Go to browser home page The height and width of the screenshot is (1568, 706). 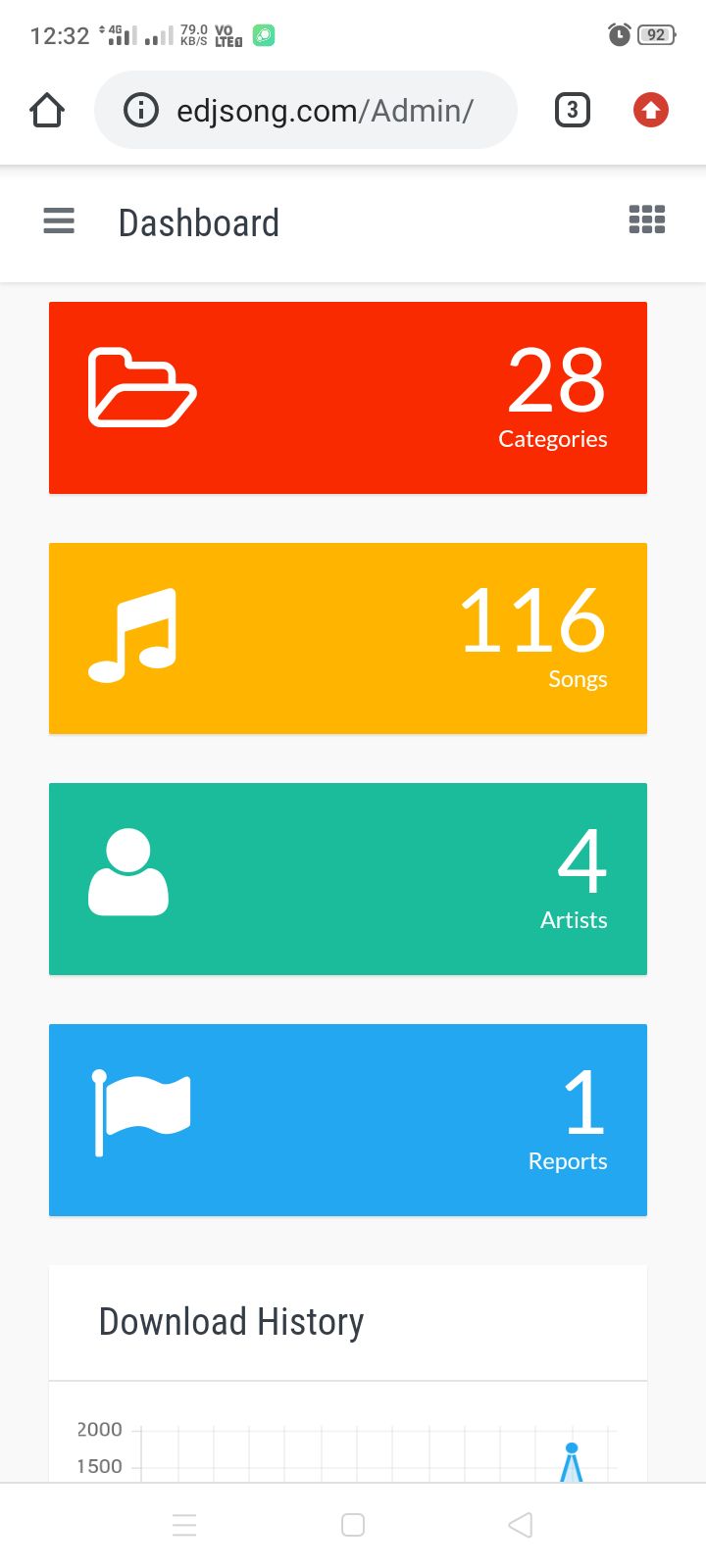[x=47, y=111]
